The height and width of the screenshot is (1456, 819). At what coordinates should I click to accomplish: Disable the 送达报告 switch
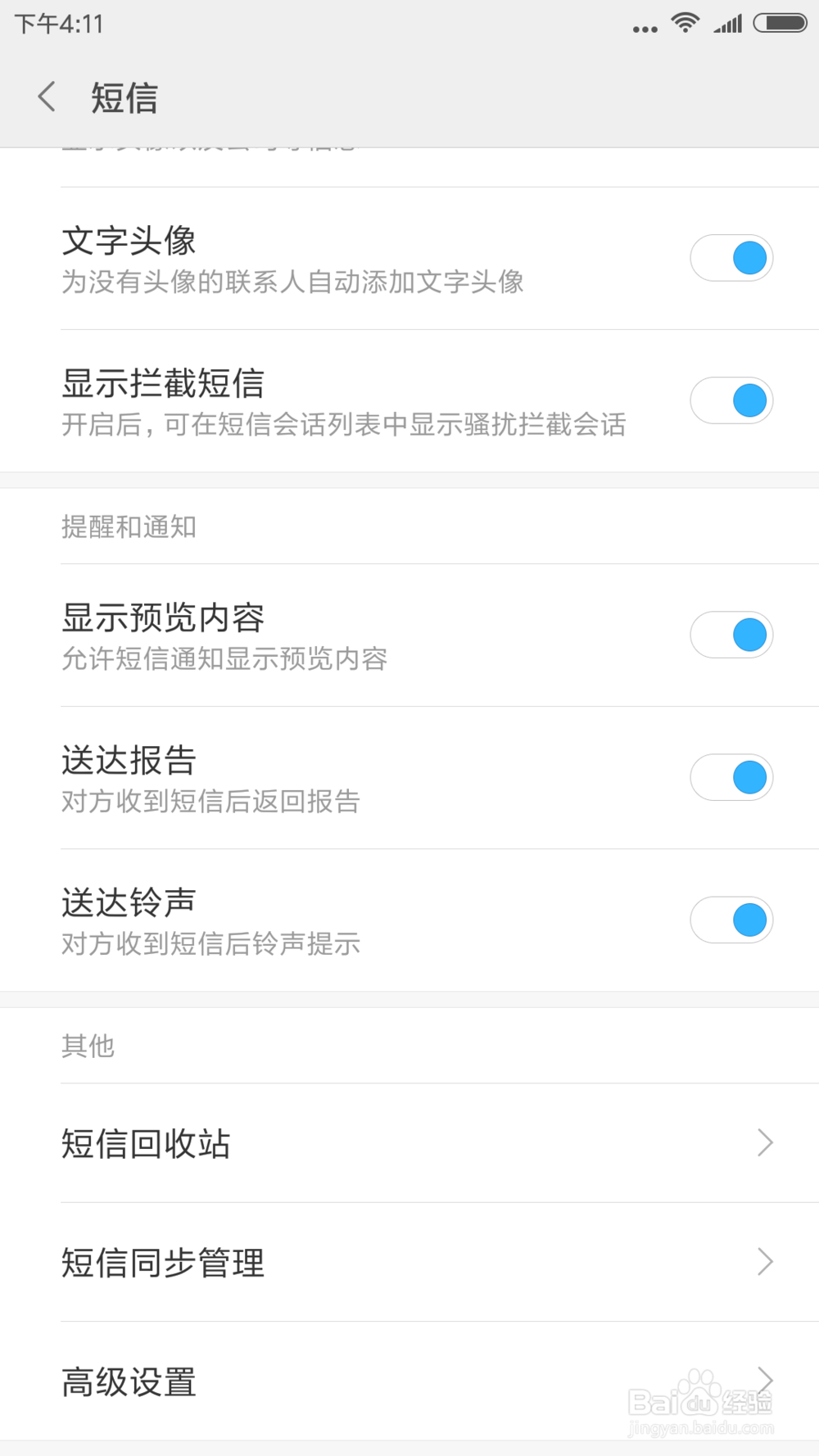tap(731, 777)
